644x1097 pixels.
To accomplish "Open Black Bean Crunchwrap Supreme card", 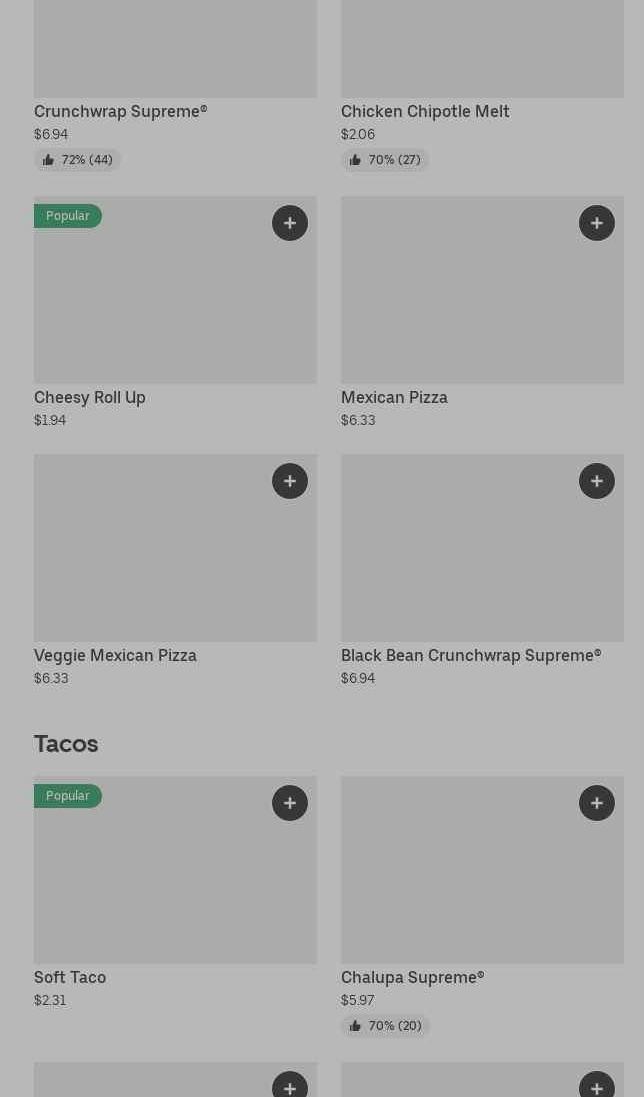I will [x=482, y=560].
